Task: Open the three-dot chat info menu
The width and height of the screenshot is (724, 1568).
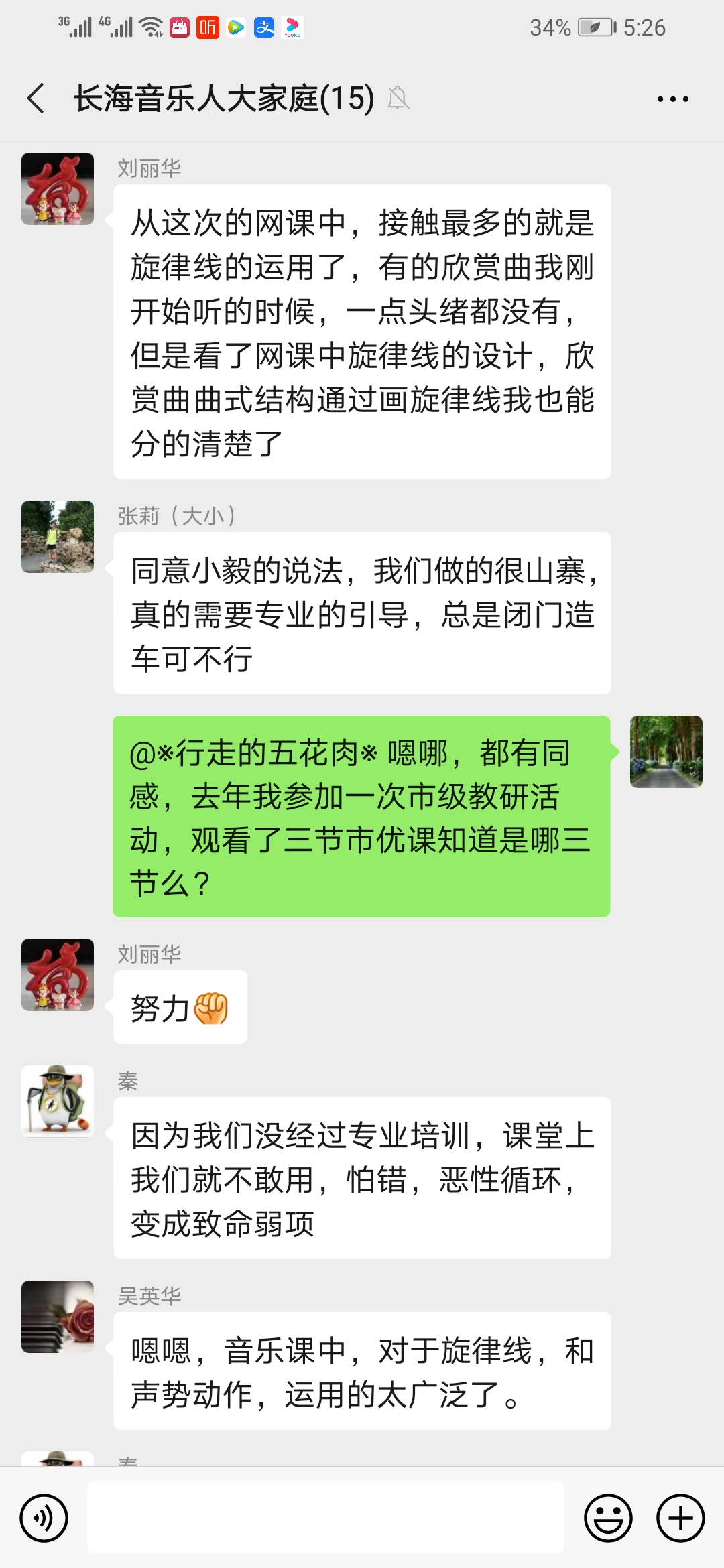Action: 672,99
